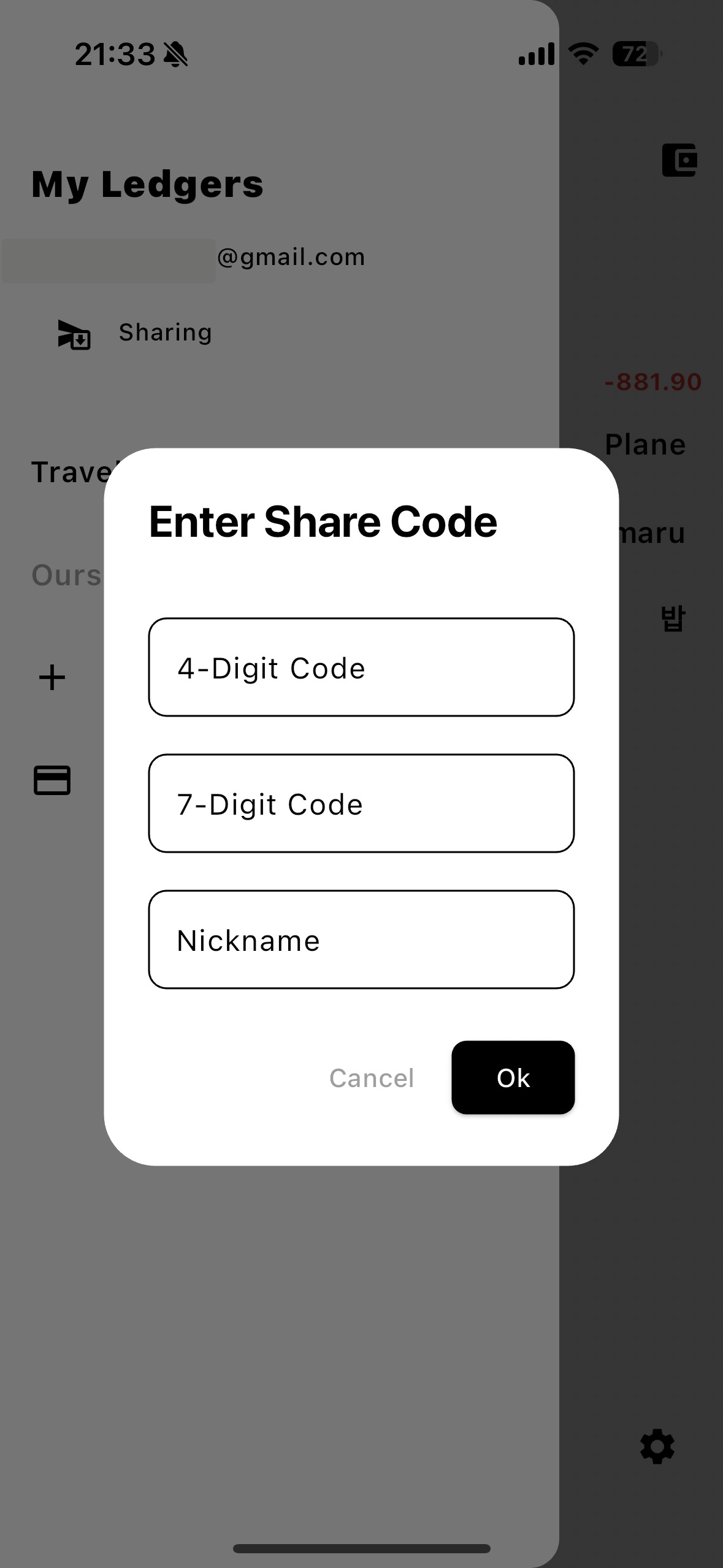
Task: Cancel the share code dialog
Action: coord(372,1078)
